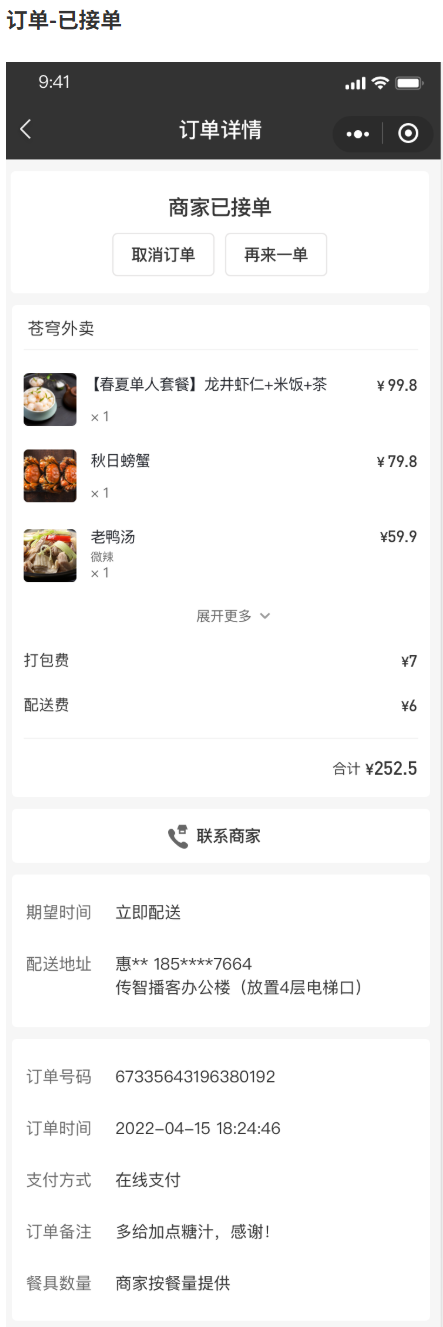Tap 再来一单 to reorder
The height and width of the screenshot is (1327, 443).
tap(276, 254)
